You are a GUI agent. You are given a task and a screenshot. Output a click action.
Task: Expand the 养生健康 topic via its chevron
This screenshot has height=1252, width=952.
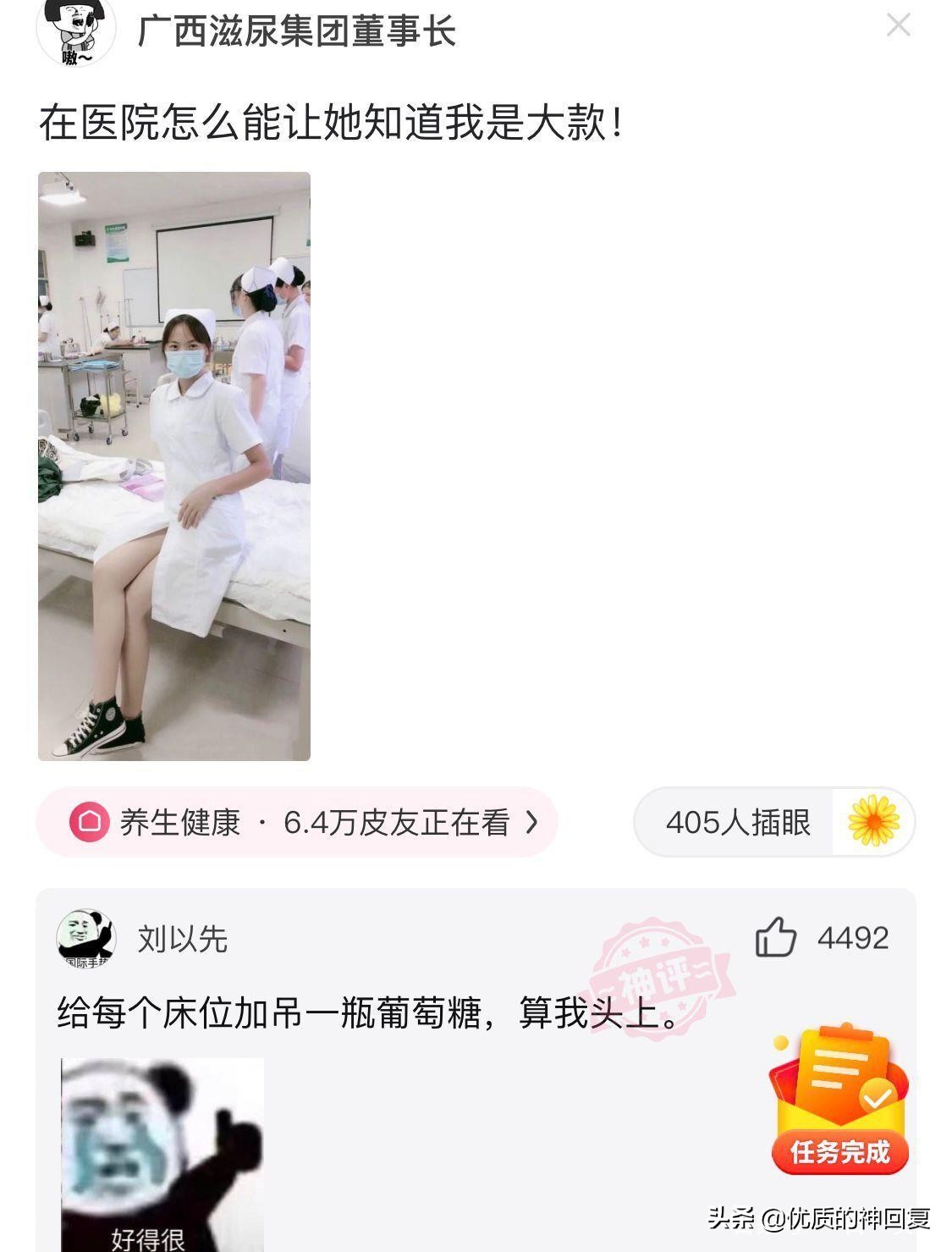point(529,822)
